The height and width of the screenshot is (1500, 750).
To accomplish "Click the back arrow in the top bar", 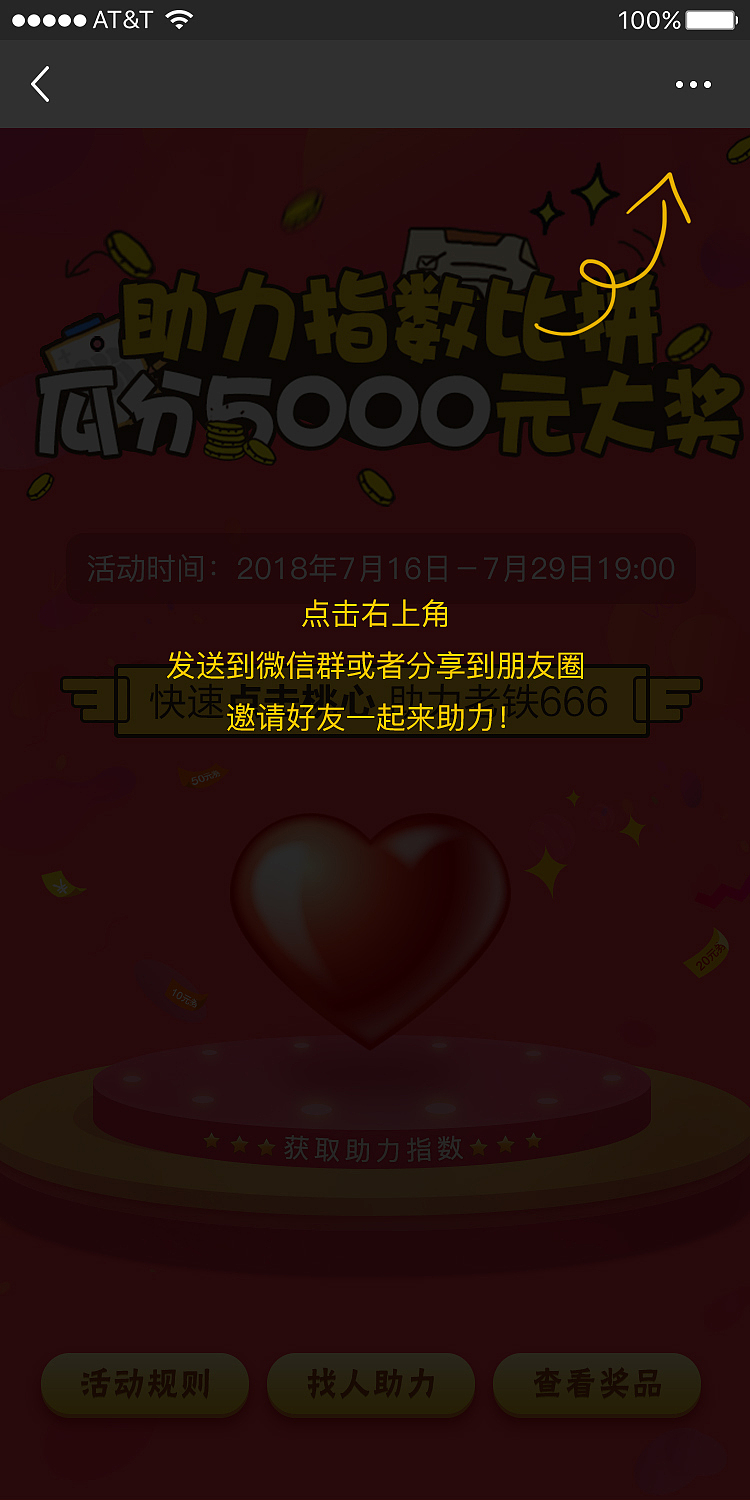I will (x=40, y=84).
